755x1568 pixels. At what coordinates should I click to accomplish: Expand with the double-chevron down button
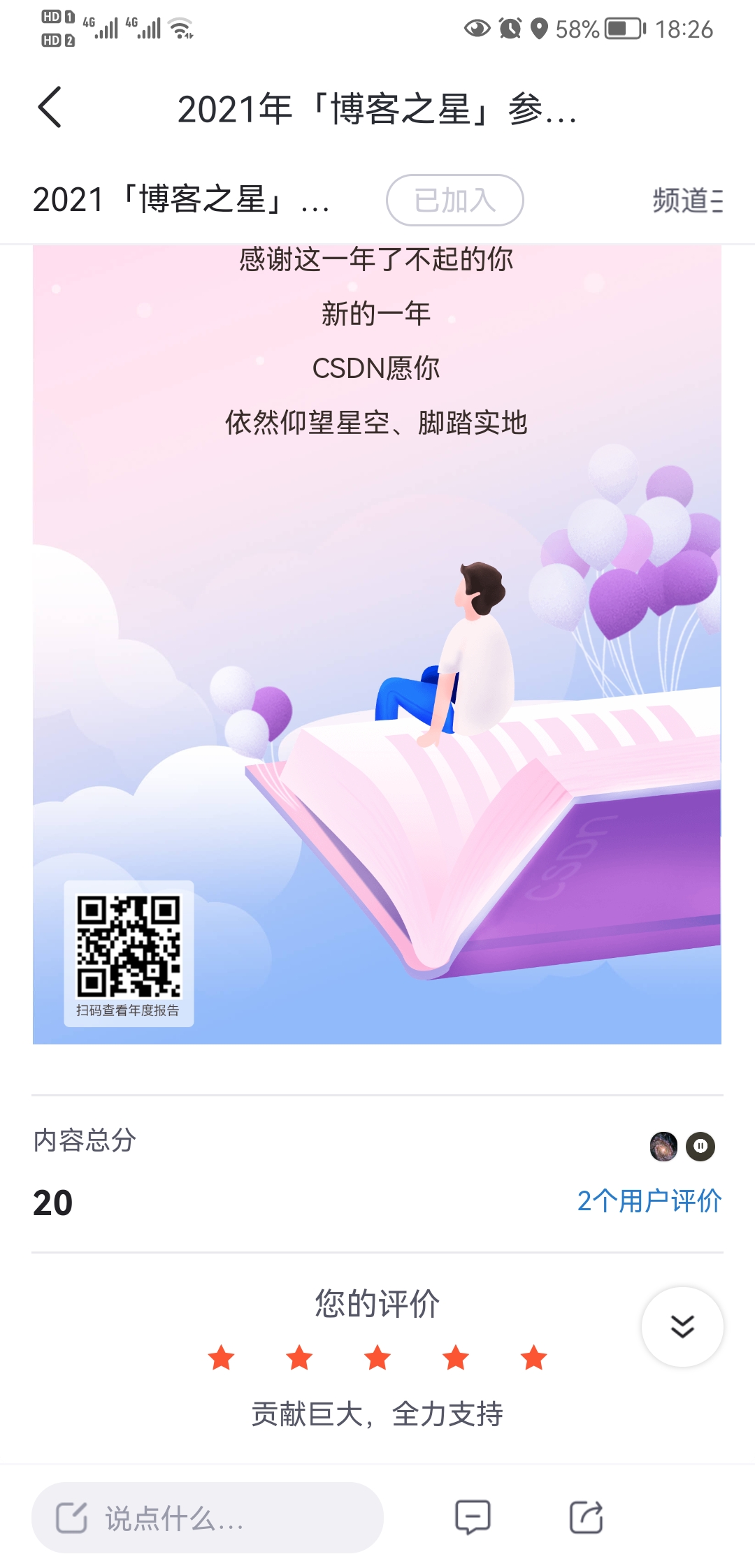click(682, 1326)
